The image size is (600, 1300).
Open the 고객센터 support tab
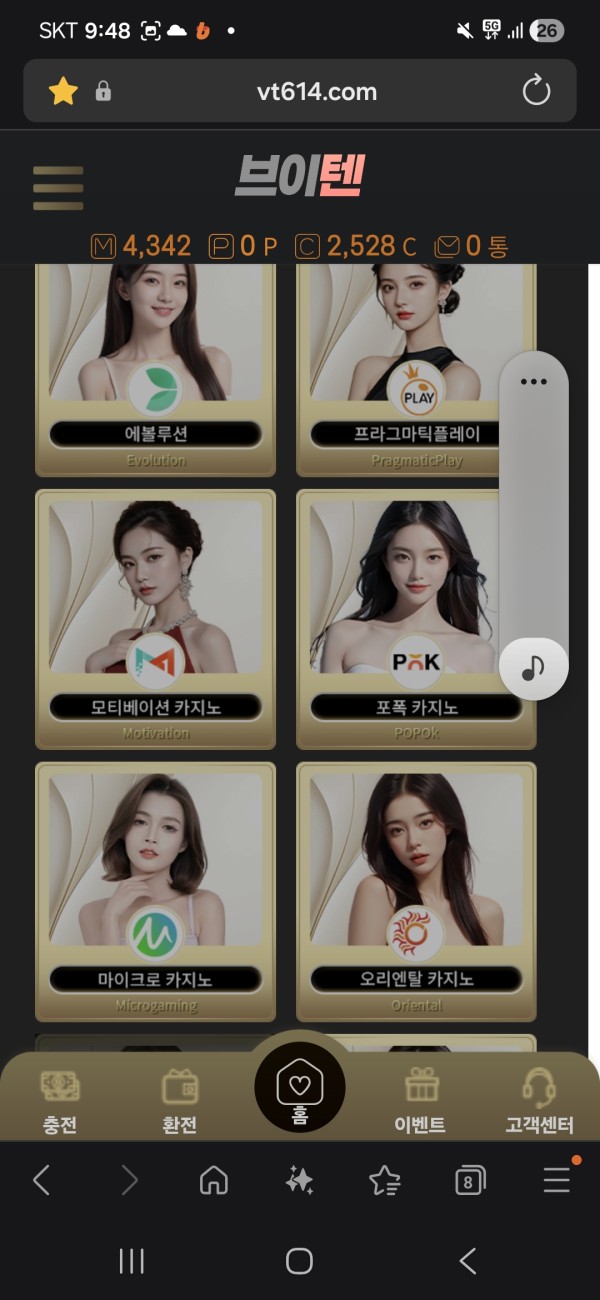(x=539, y=1102)
